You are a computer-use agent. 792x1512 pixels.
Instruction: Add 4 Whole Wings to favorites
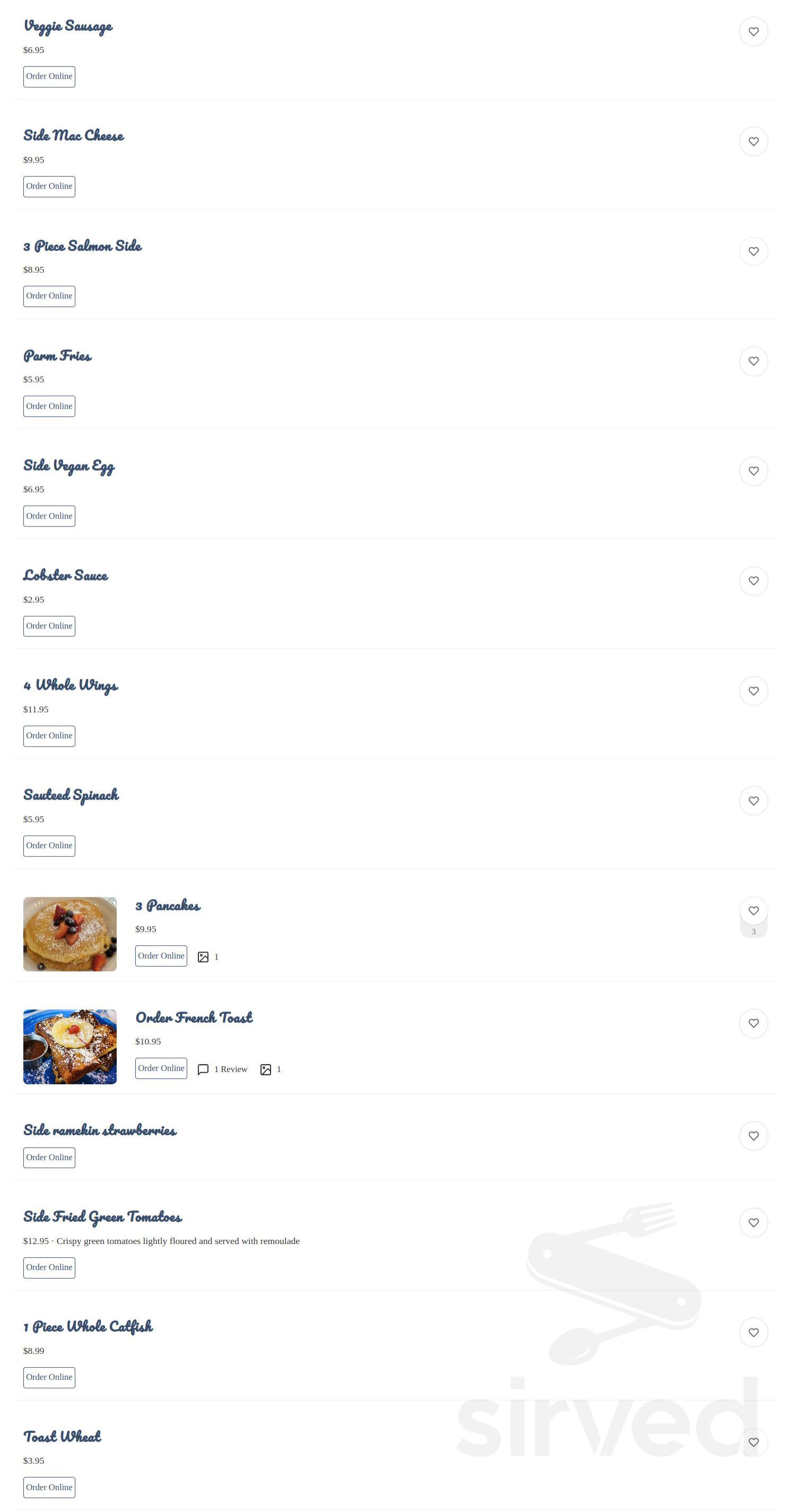point(753,691)
